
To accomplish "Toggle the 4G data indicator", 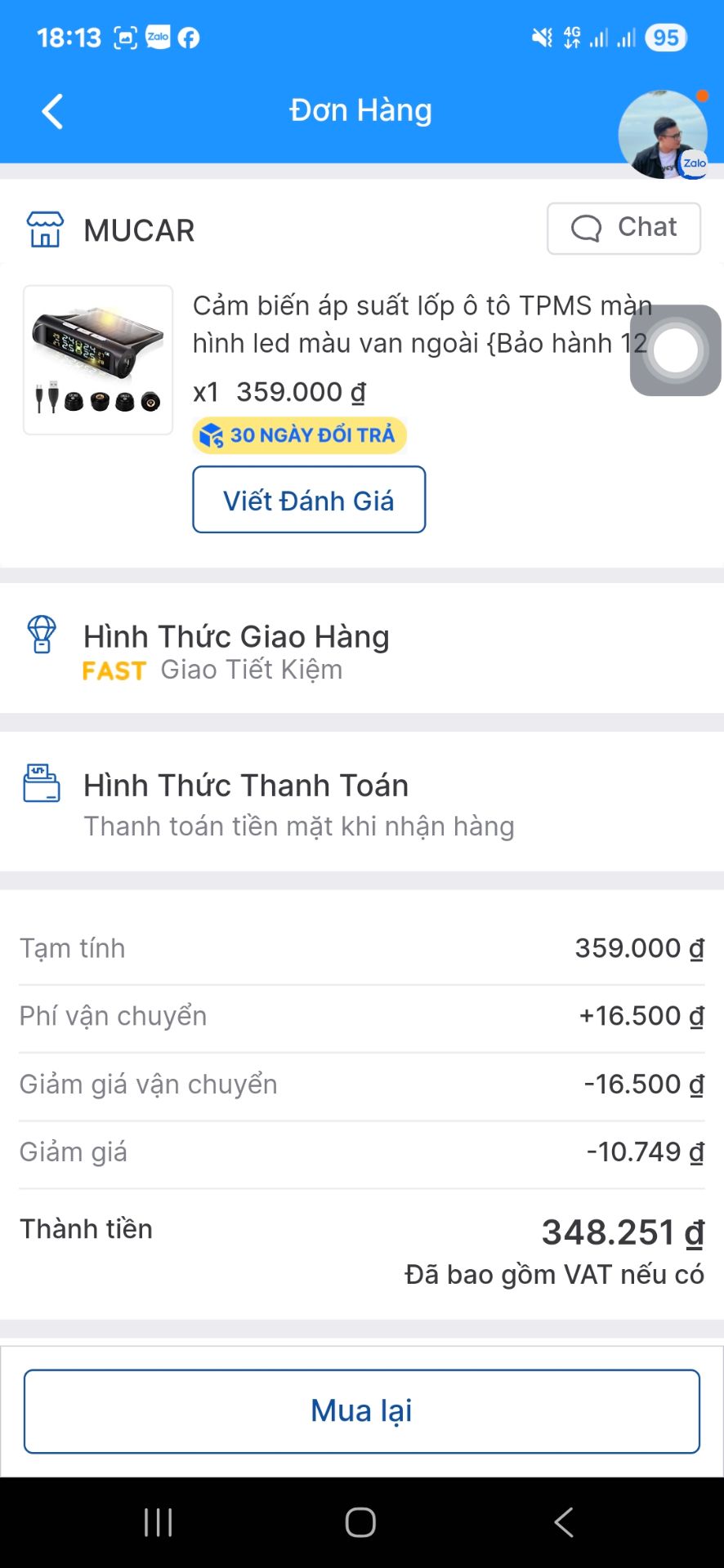I will 572,36.
